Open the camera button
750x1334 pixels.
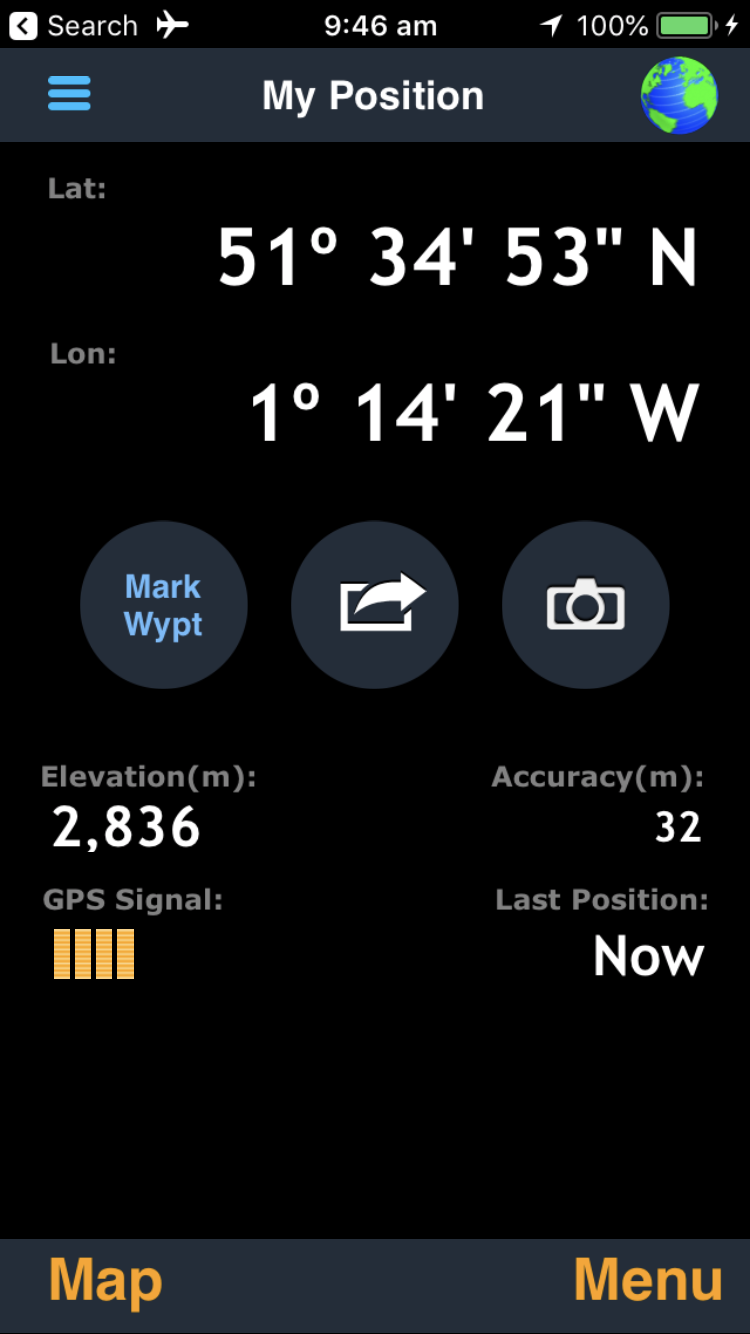click(x=586, y=605)
